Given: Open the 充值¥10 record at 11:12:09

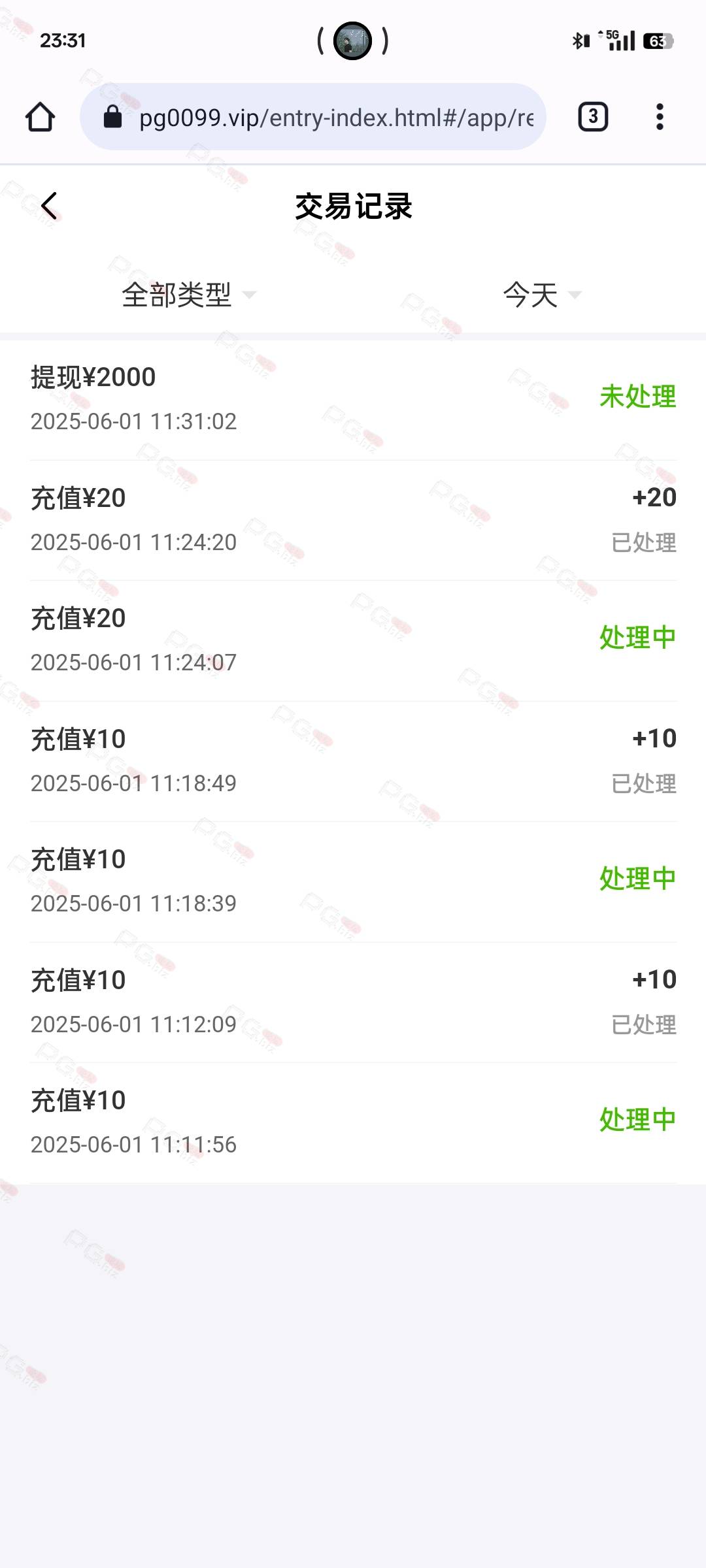Looking at the screenshot, I should point(353,1002).
